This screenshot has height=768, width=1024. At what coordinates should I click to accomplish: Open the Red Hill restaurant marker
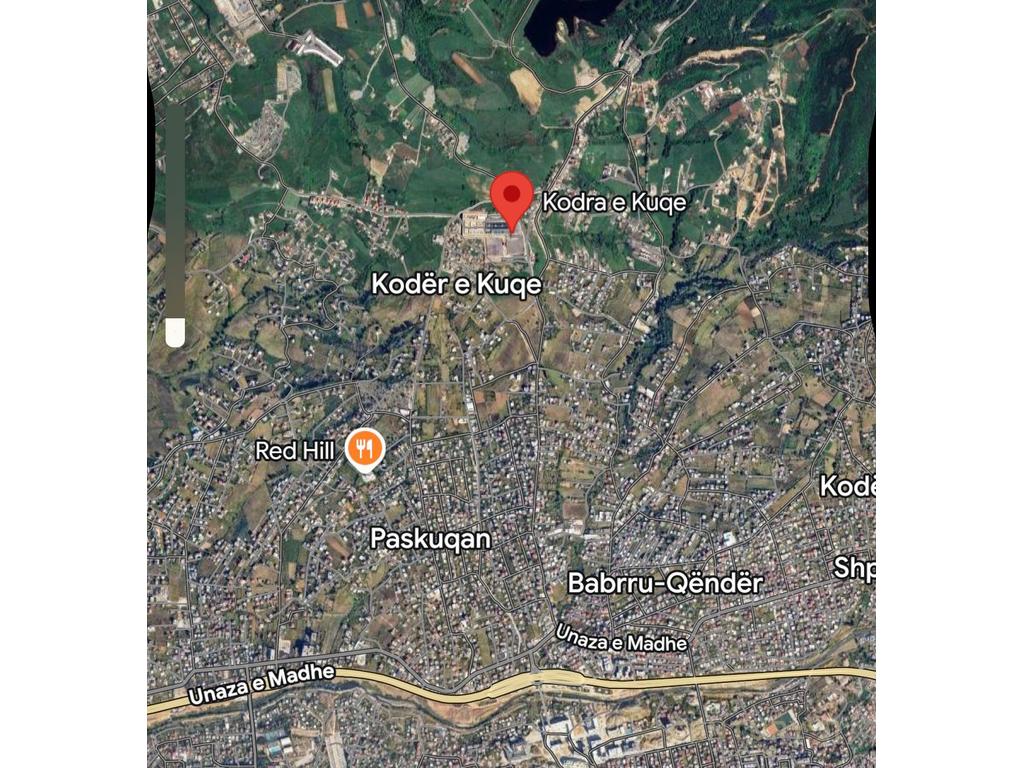366,448
